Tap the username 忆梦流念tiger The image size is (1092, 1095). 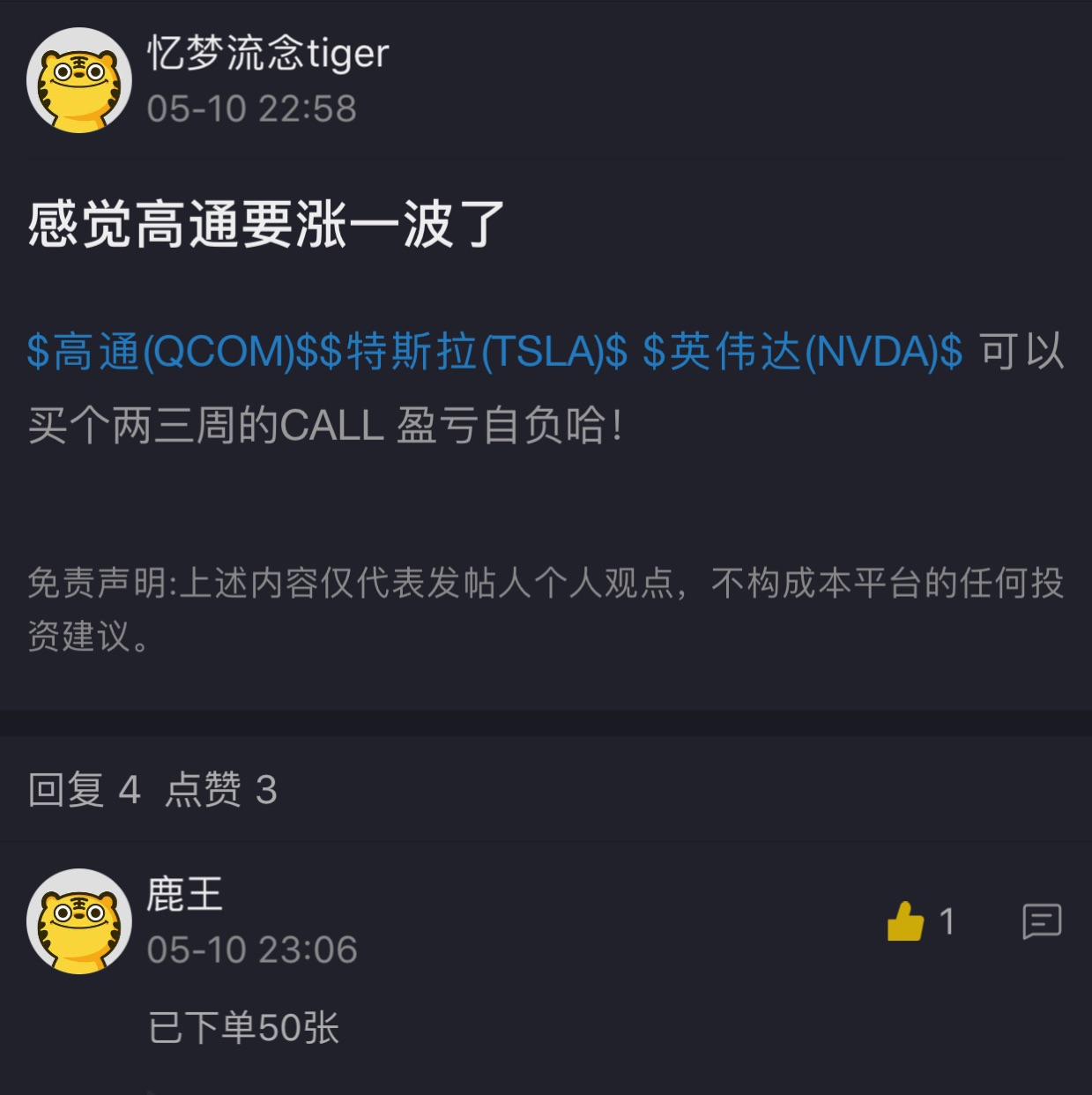267,54
